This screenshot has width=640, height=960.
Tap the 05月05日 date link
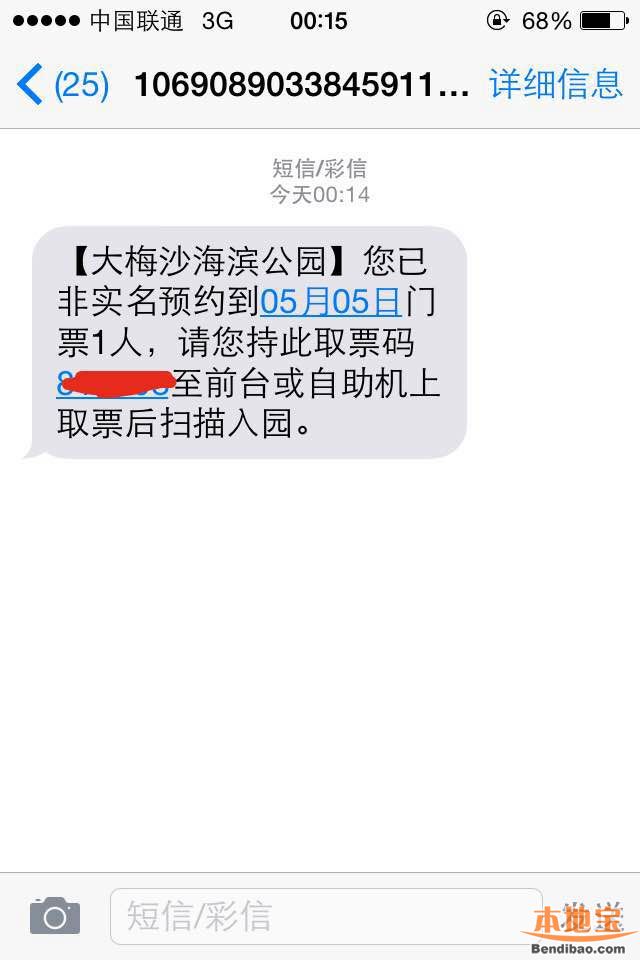[330, 300]
